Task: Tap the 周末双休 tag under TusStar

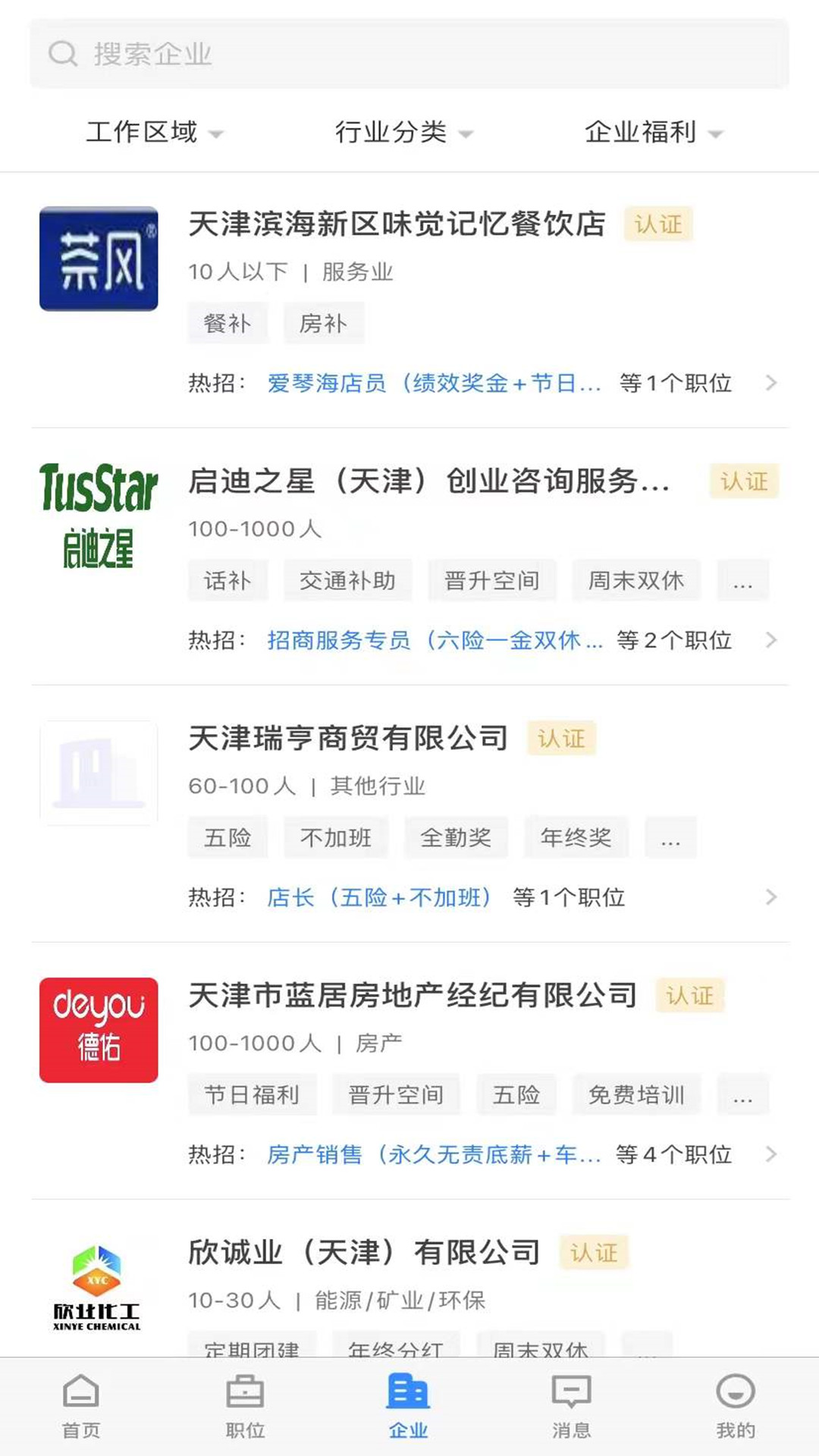Action: pyautogui.click(x=636, y=580)
